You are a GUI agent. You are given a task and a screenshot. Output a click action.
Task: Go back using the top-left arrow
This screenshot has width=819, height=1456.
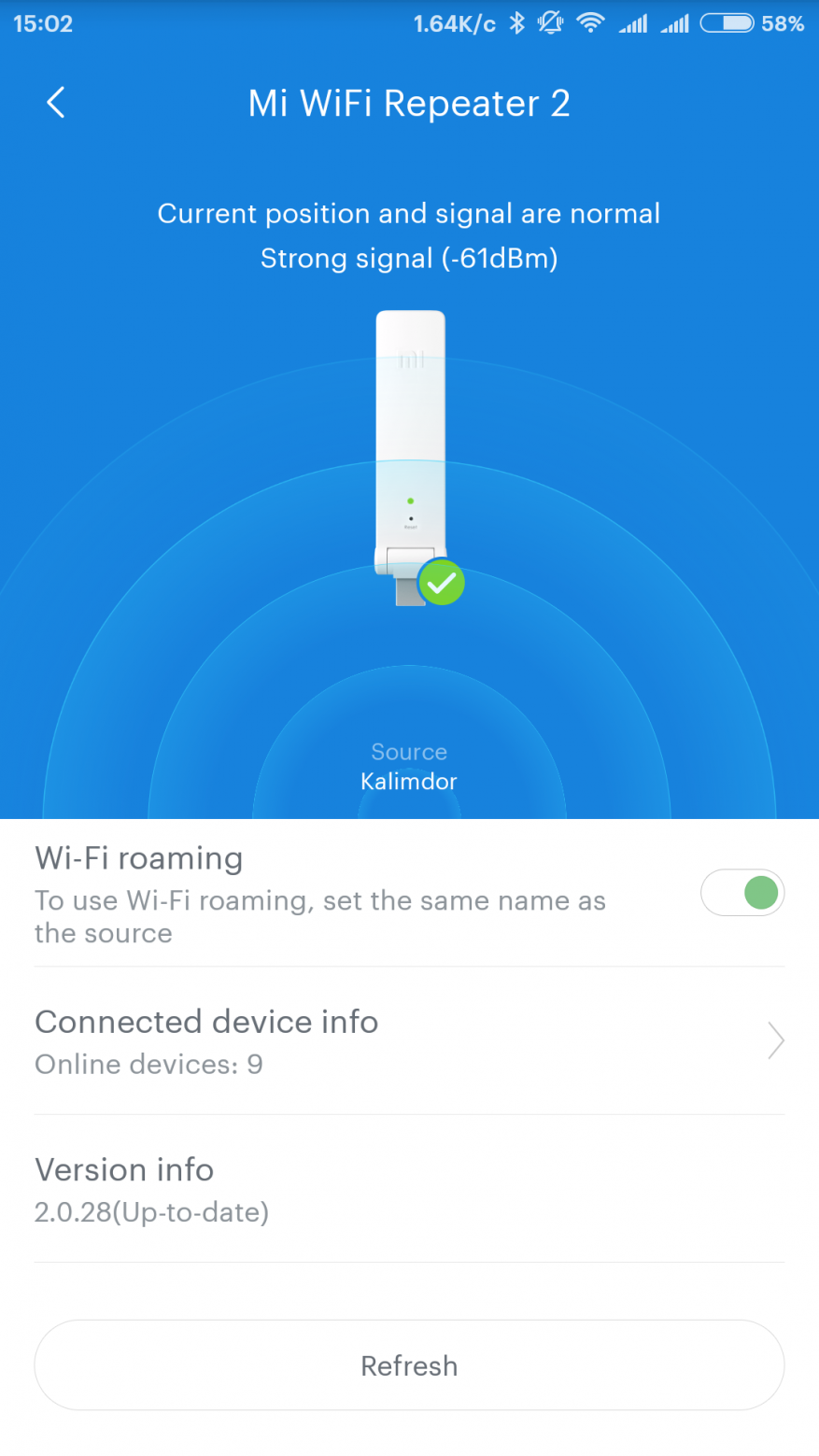tap(56, 103)
